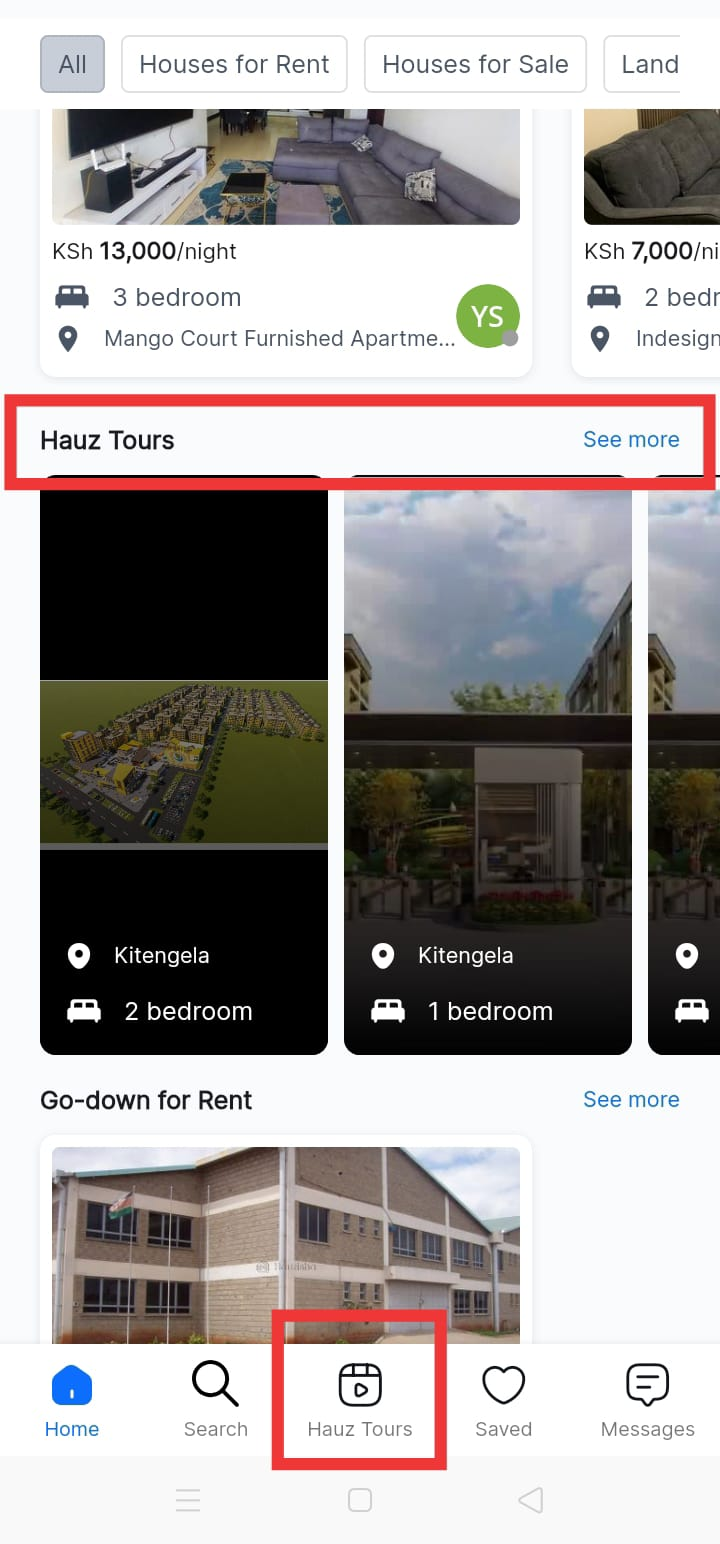Tap the system back button
Screen dimensions: 720x1544
tap(532, 1500)
